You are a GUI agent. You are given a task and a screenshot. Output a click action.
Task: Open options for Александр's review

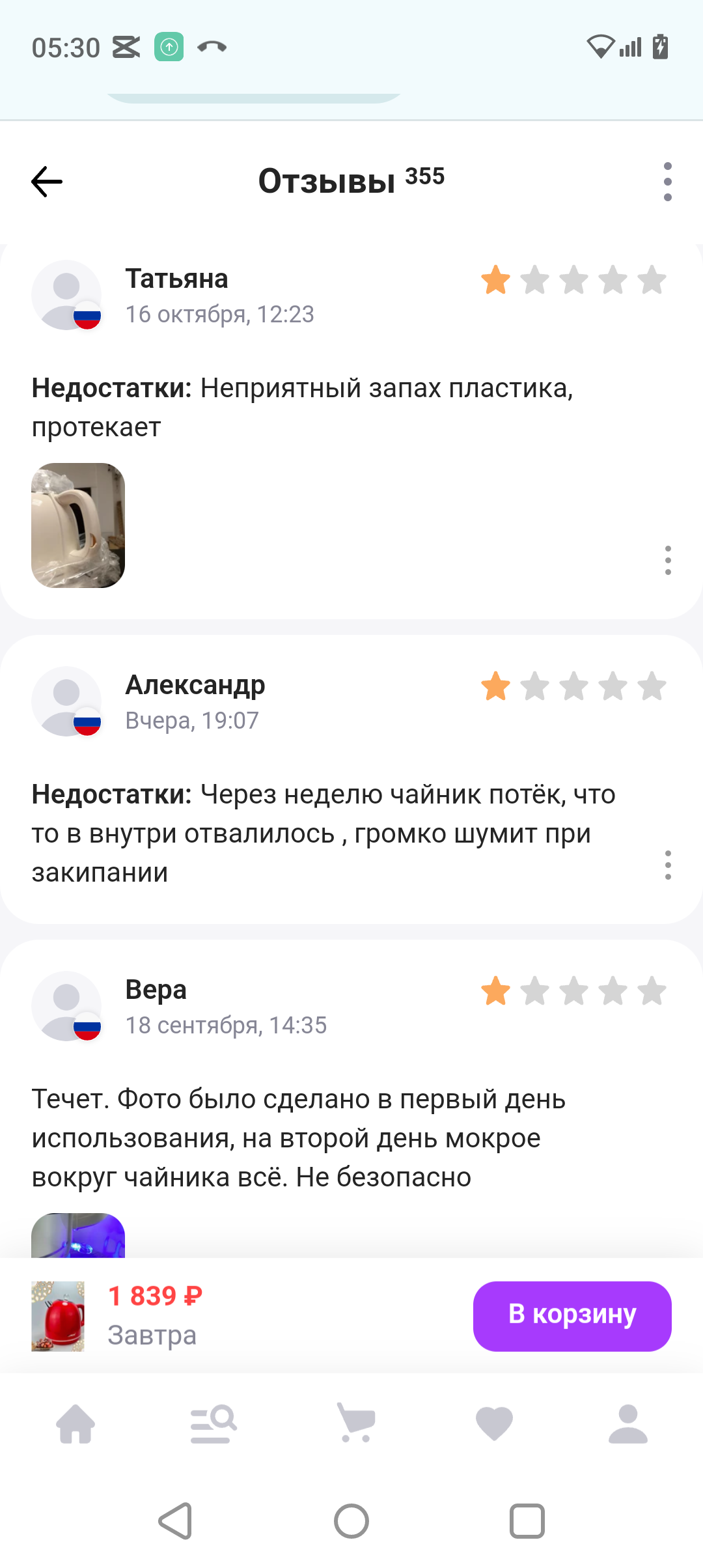668,865
